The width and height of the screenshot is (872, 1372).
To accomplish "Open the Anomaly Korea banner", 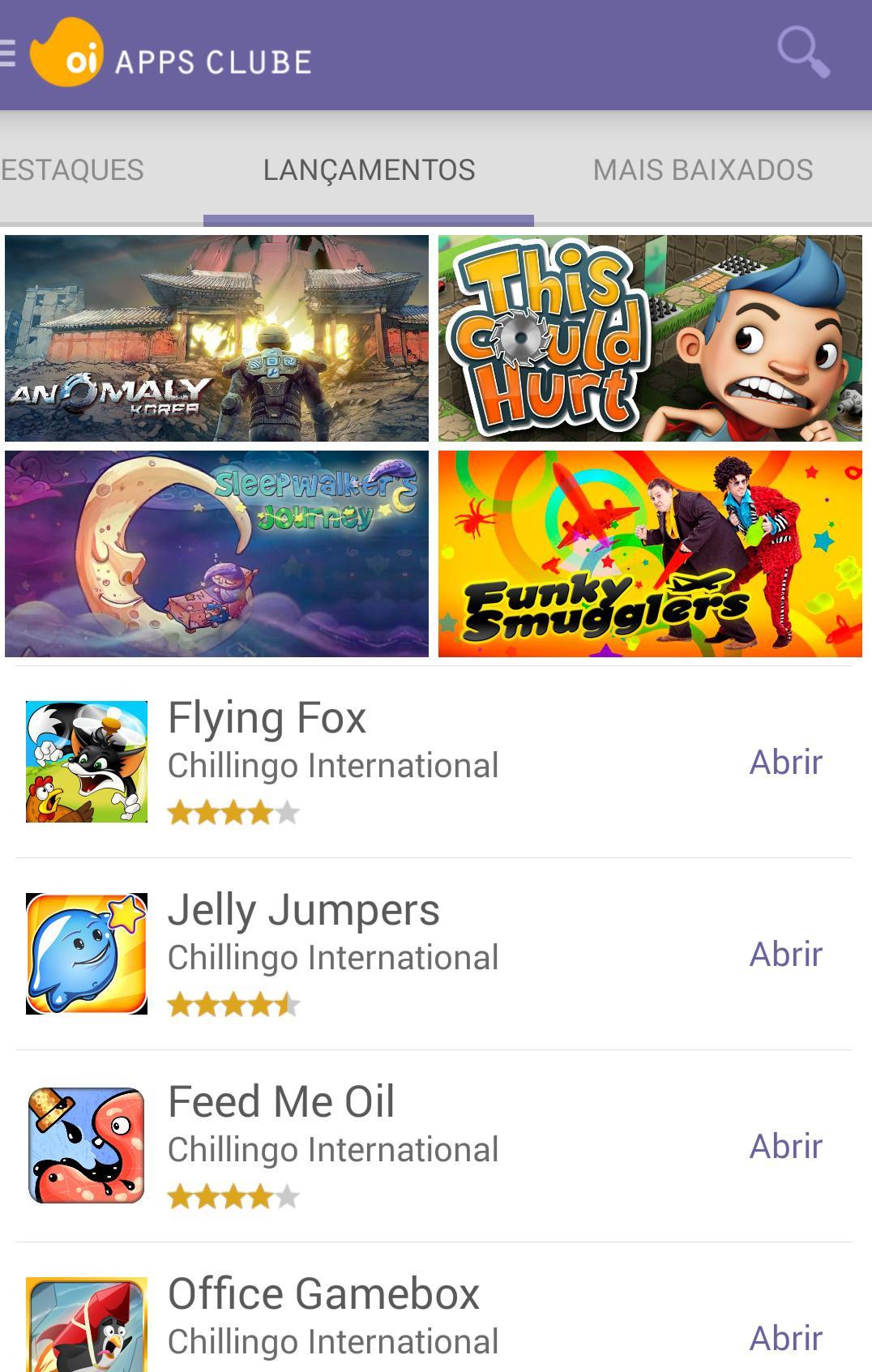I will pos(216,338).
